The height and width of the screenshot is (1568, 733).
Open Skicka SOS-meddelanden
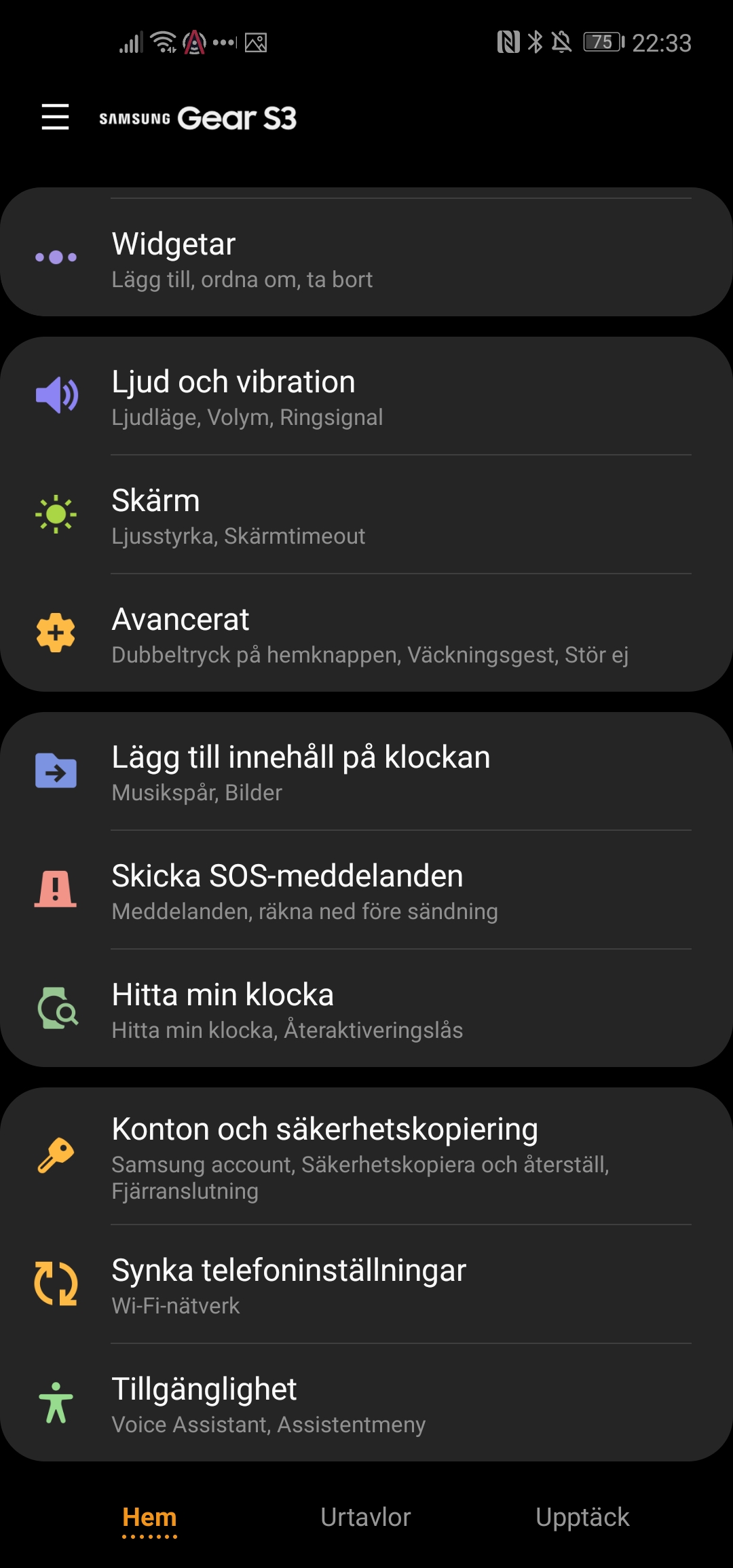[366, 891]
